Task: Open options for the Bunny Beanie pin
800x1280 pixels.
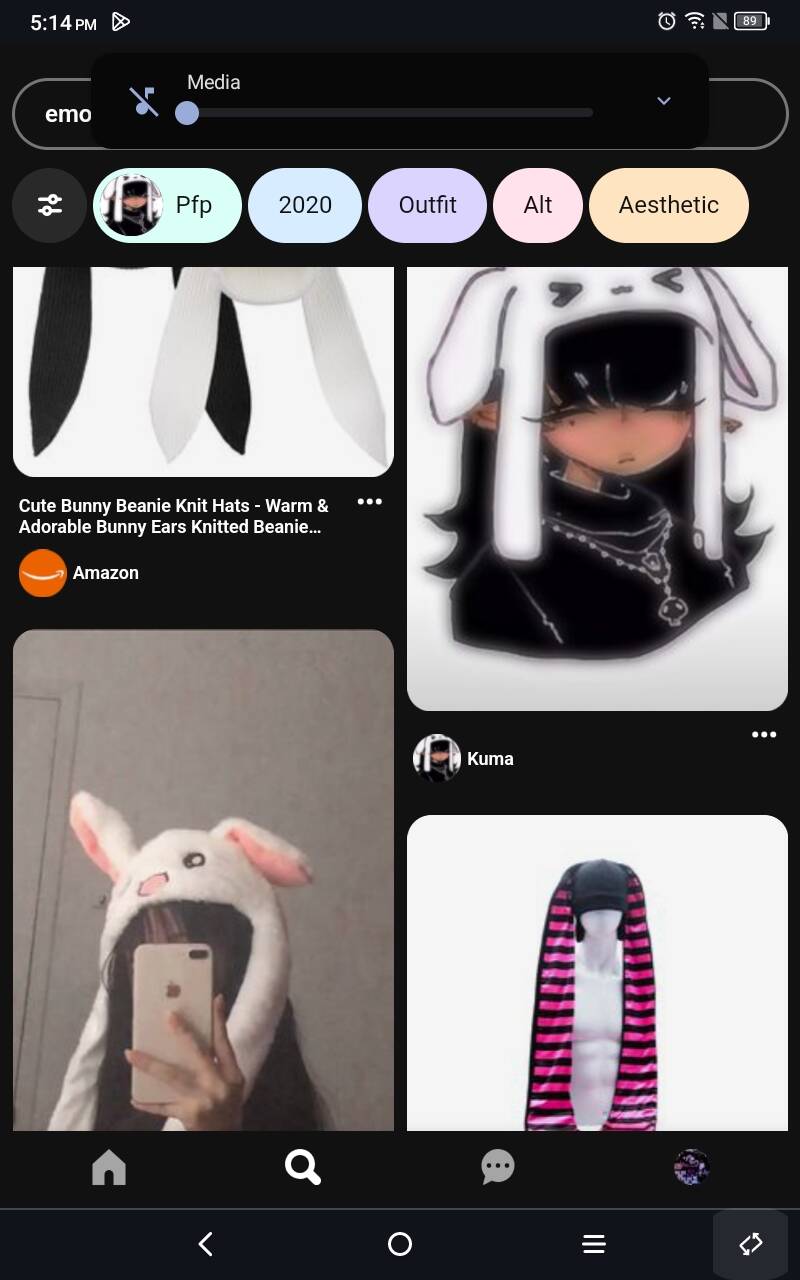Action: (x=369, y=501)
